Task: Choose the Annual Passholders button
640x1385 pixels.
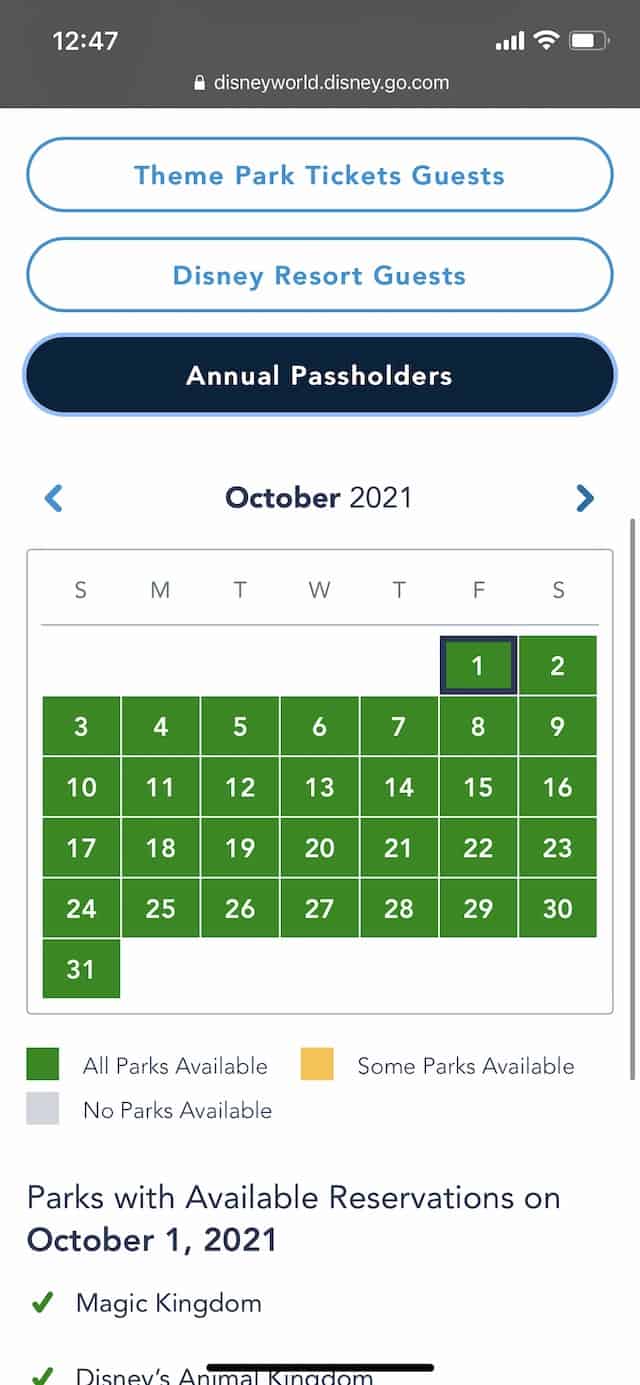Action: (319, 375)
